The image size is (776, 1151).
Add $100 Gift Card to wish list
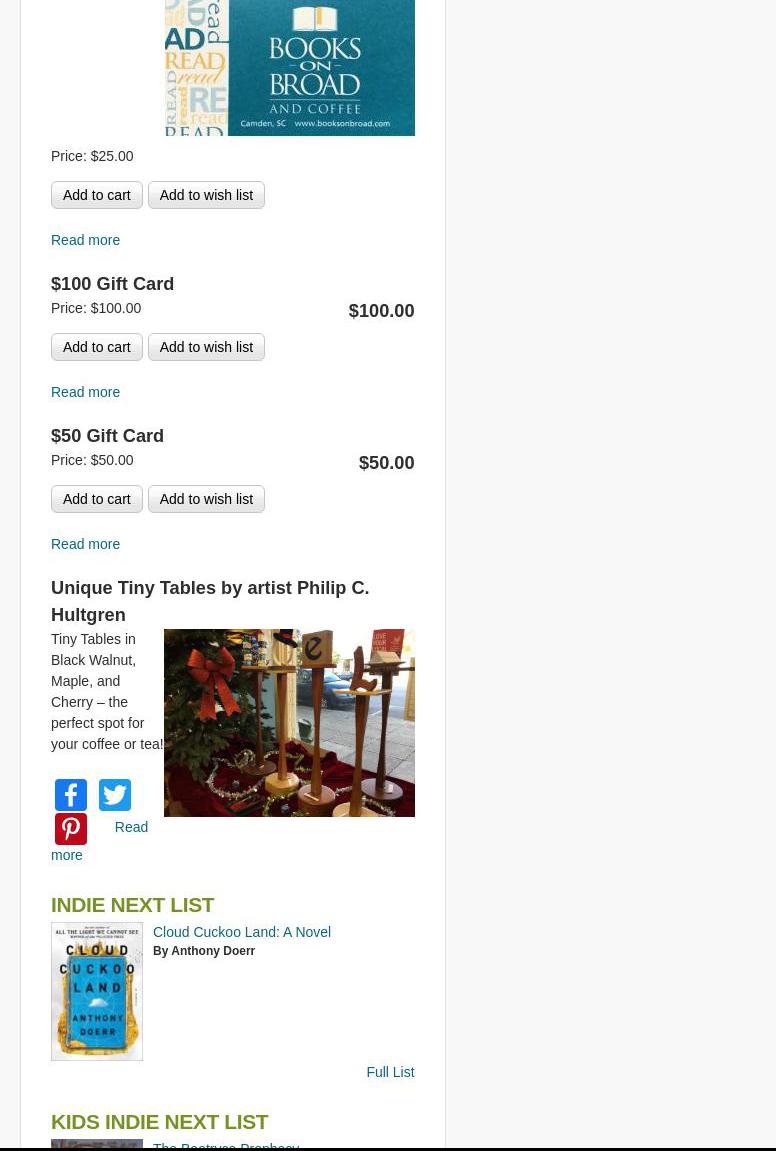[206, 347]
